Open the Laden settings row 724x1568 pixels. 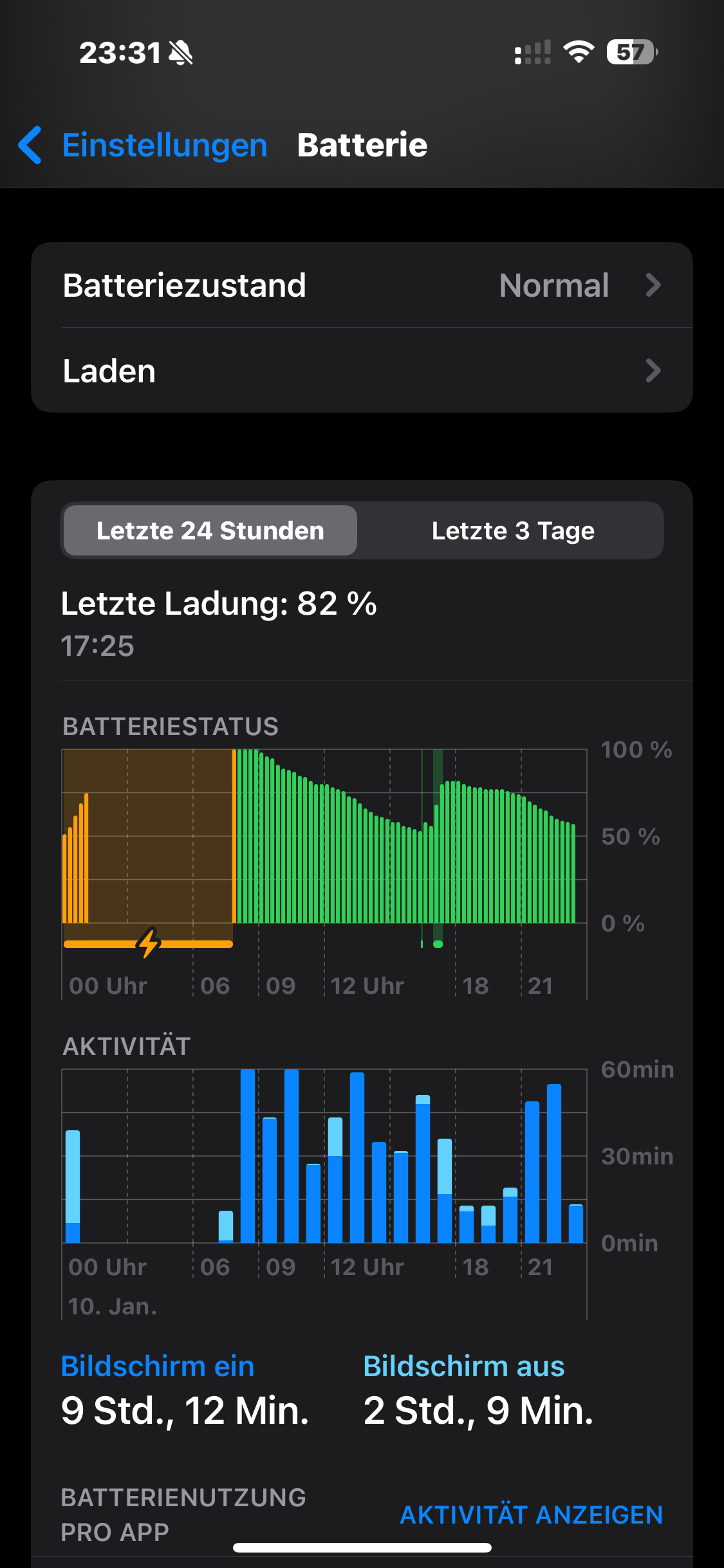coord(362,371)
